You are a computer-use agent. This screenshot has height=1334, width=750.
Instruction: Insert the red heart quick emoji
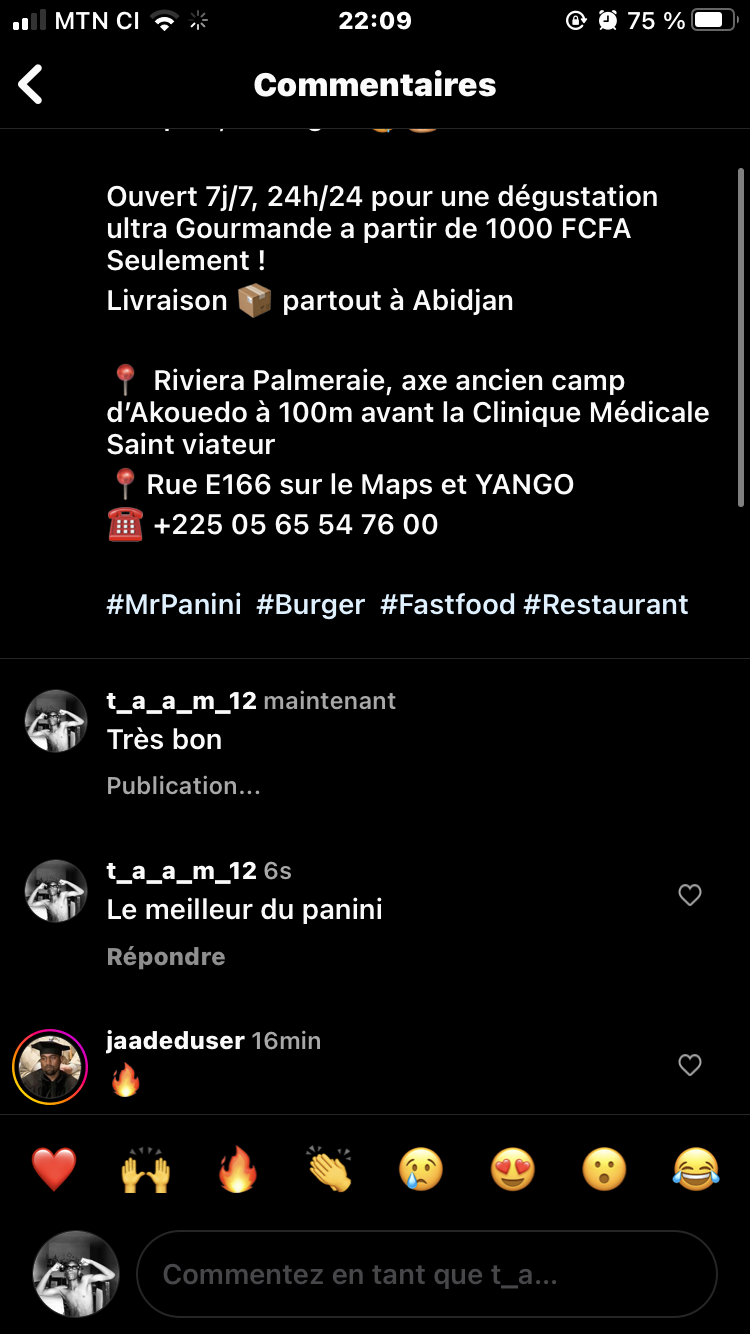(x=54, y=1169)
